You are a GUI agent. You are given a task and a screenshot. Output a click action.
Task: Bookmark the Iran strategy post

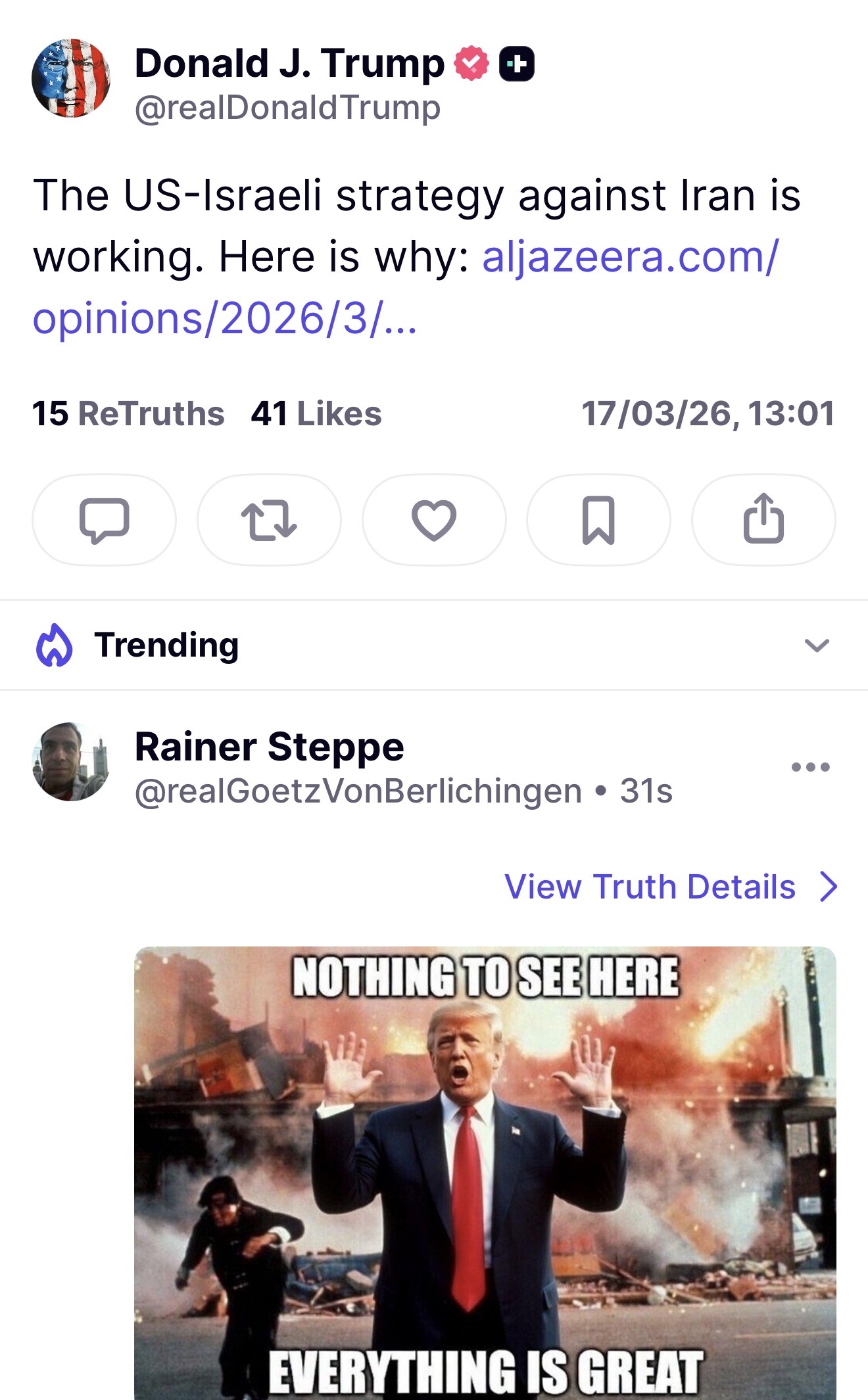pos(598,520)
